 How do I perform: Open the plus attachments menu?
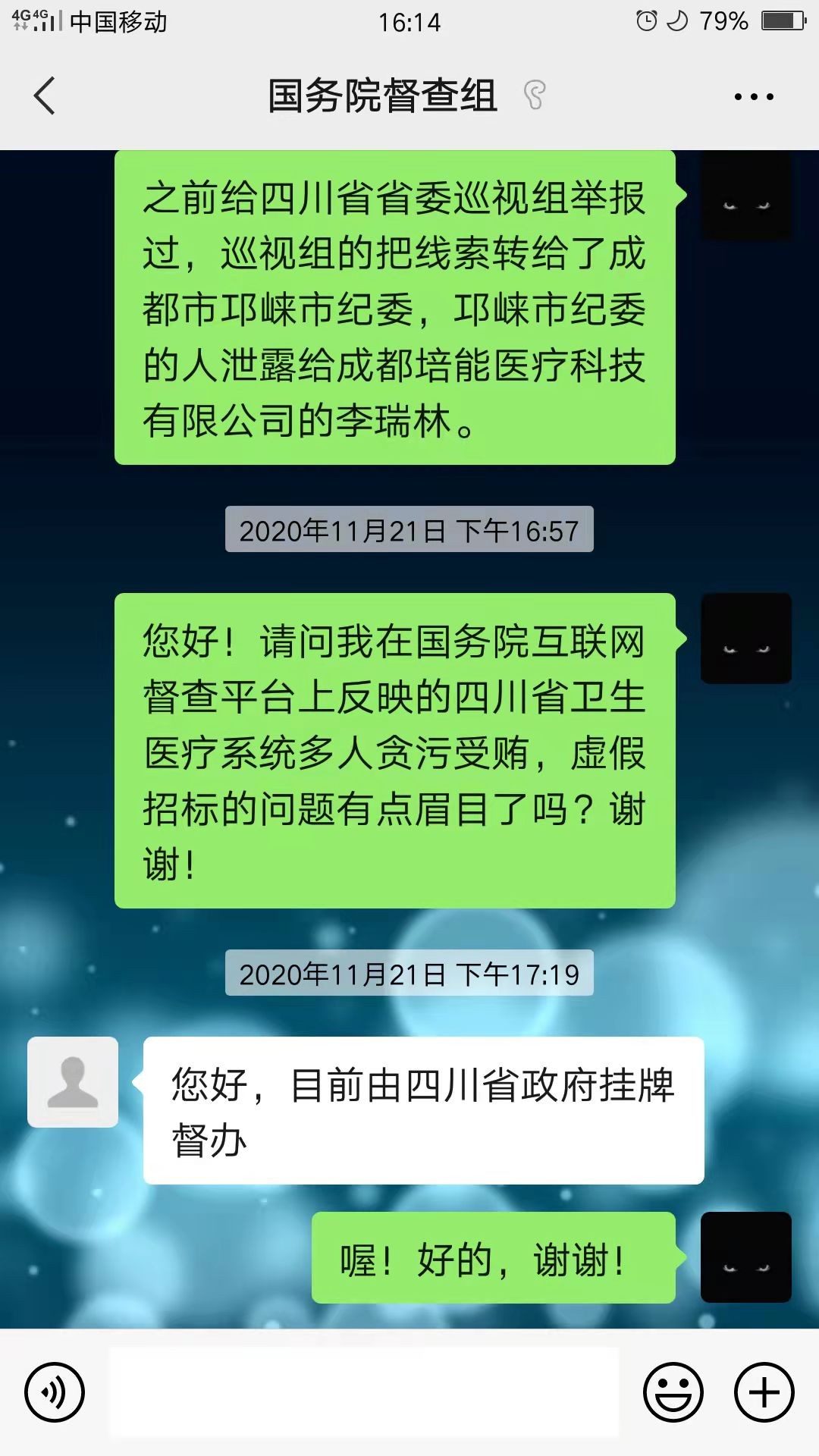tap(764, 1392)
